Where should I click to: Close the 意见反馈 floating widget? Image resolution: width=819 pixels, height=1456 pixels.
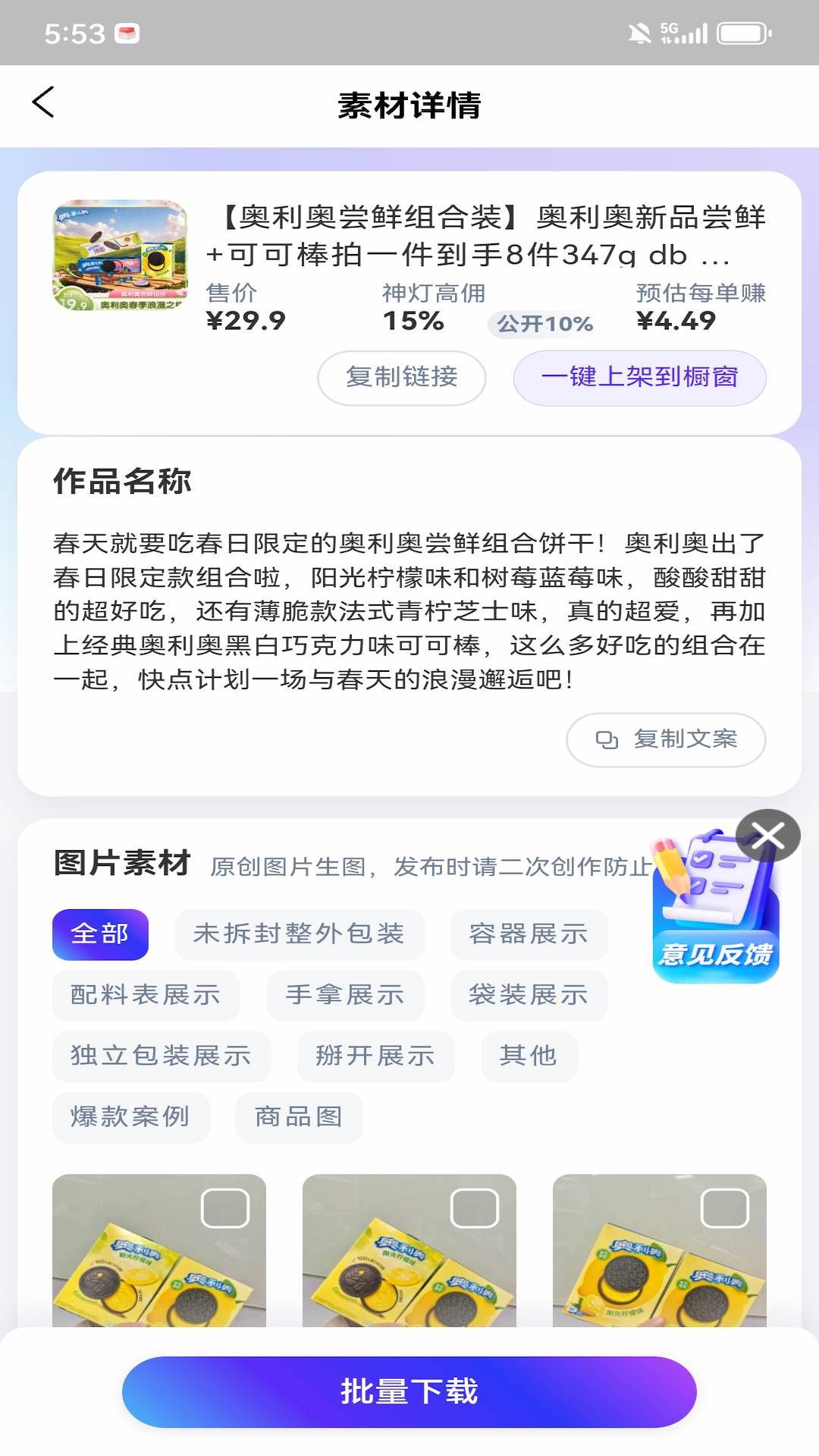(x=768, y=836)
